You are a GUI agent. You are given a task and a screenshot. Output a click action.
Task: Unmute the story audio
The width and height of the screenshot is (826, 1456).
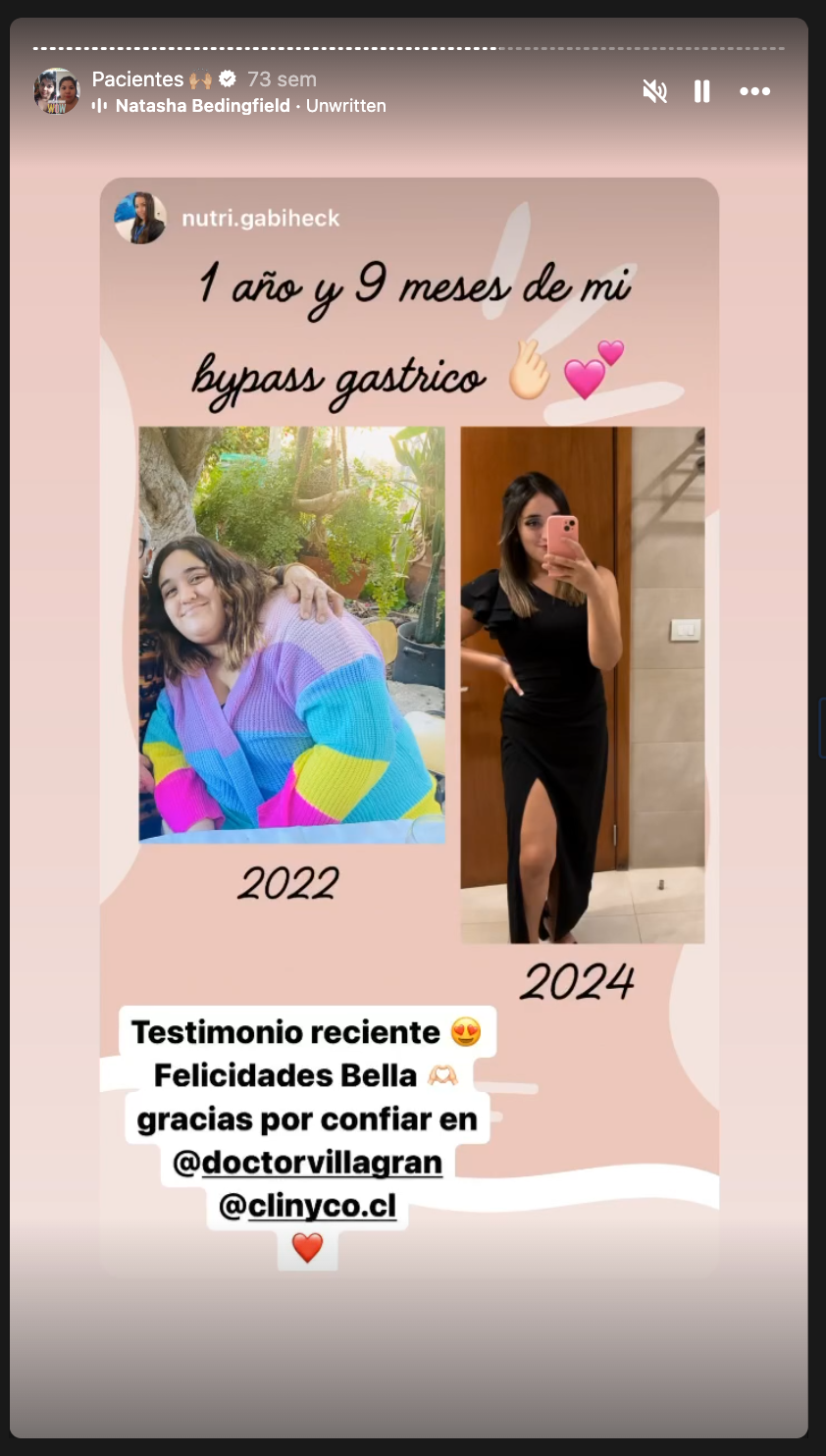pyautogui.click(x=654, y=92)
